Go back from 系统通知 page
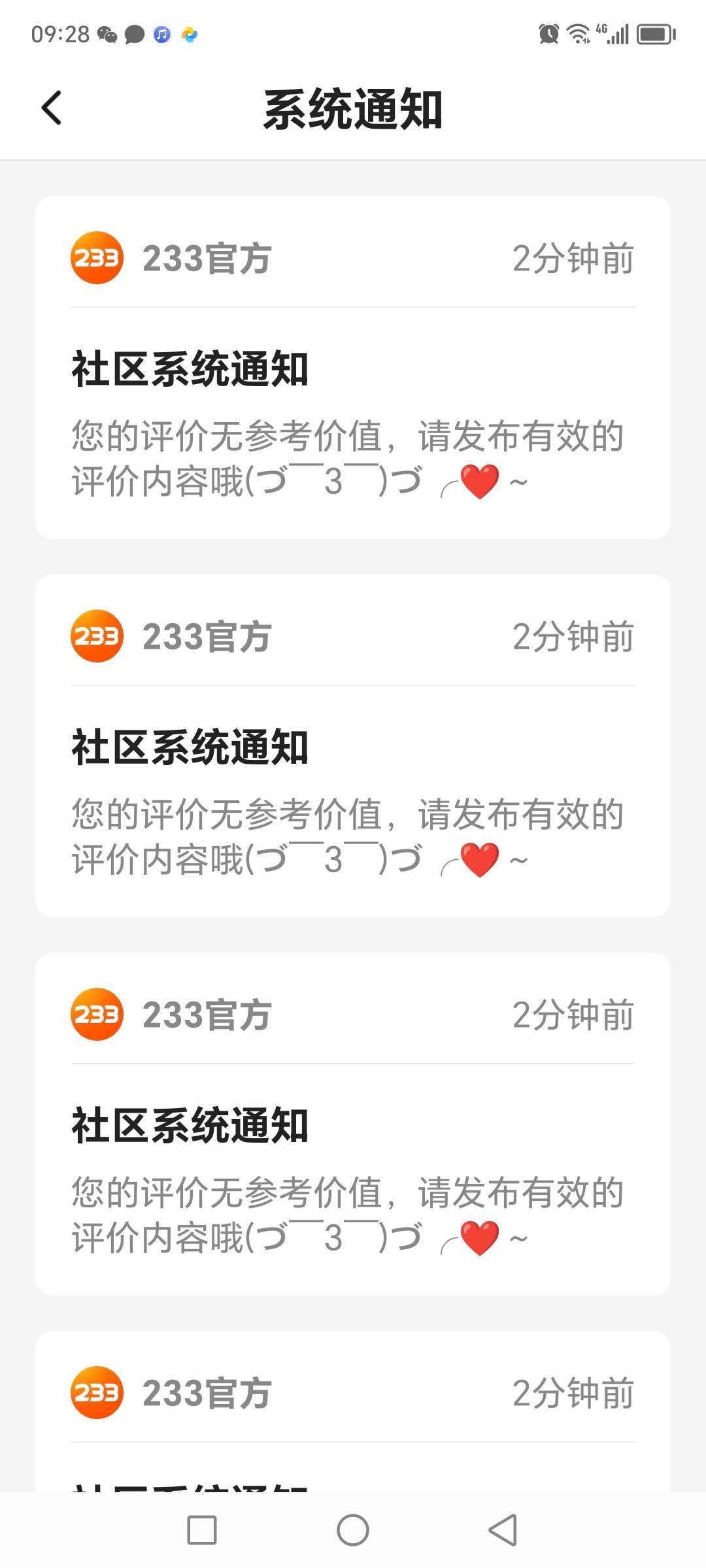The image size is (706, 1568). click(52, 108)
